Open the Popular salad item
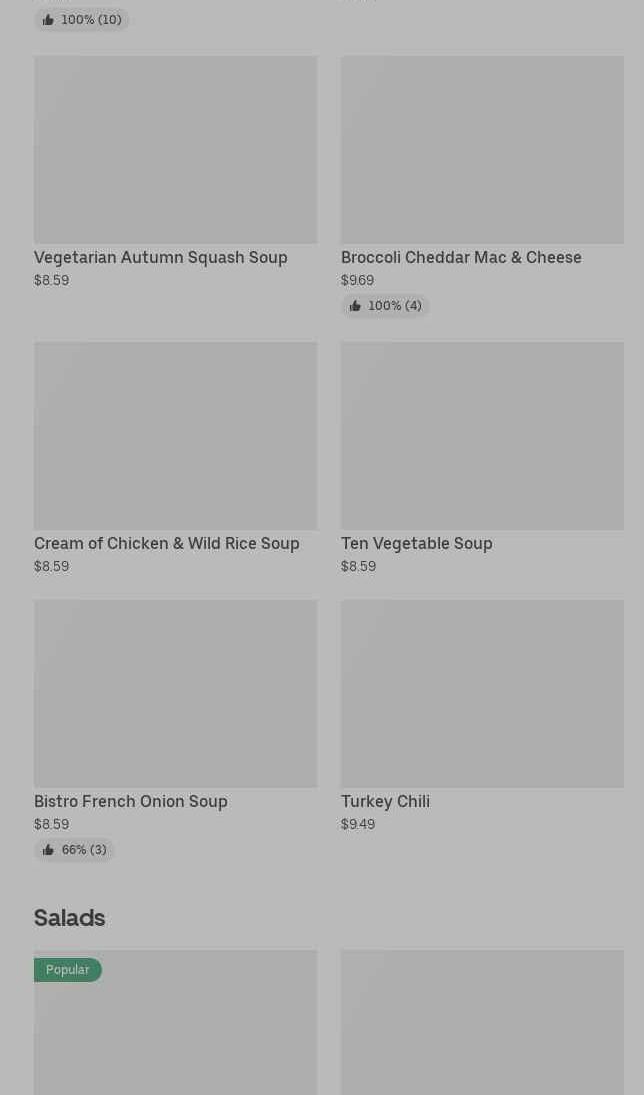 tap(175, 1022)
